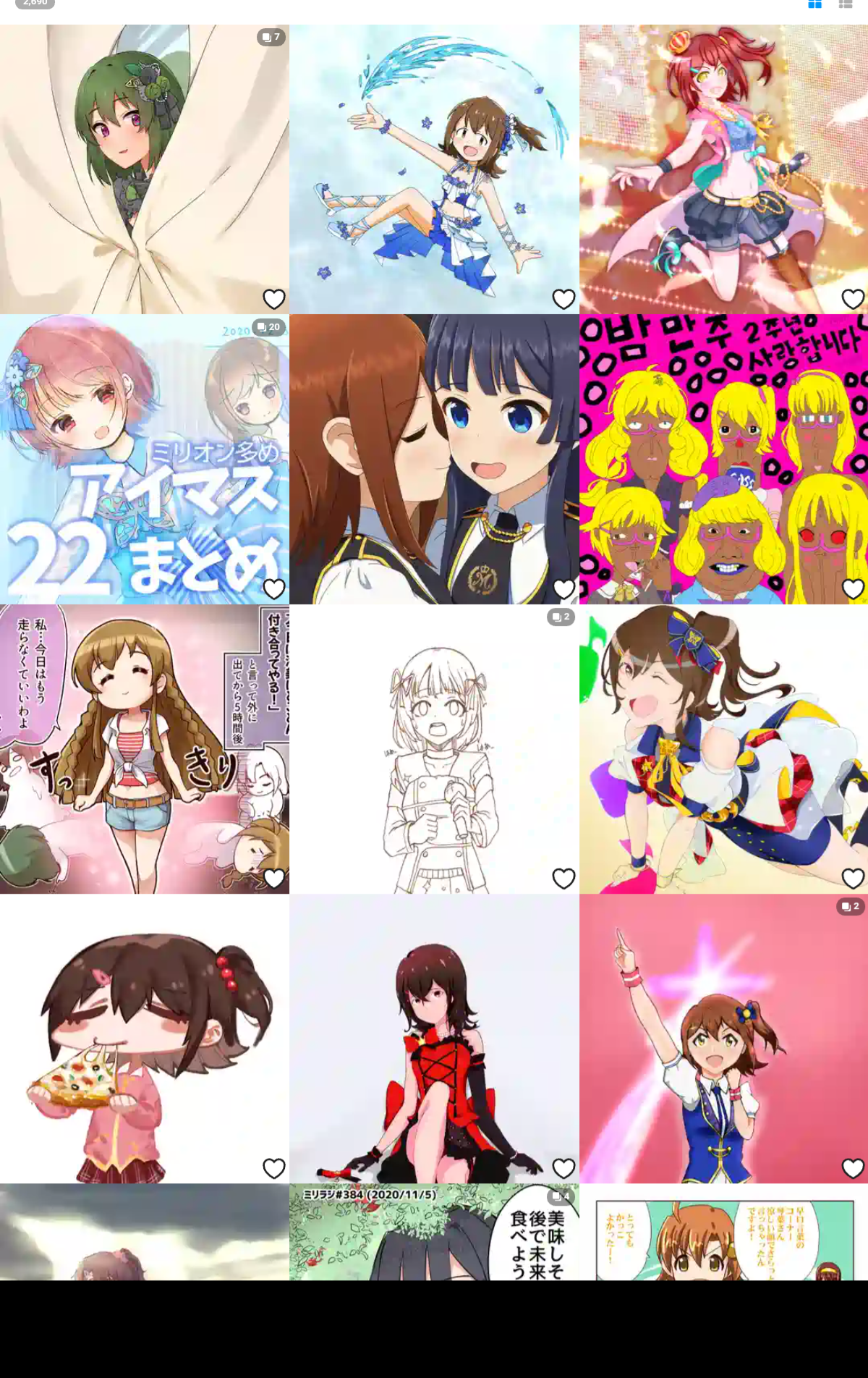Like the red-haired girl with crown artwork
Viewport: 868px width, 1378px height.
(853, 299)
